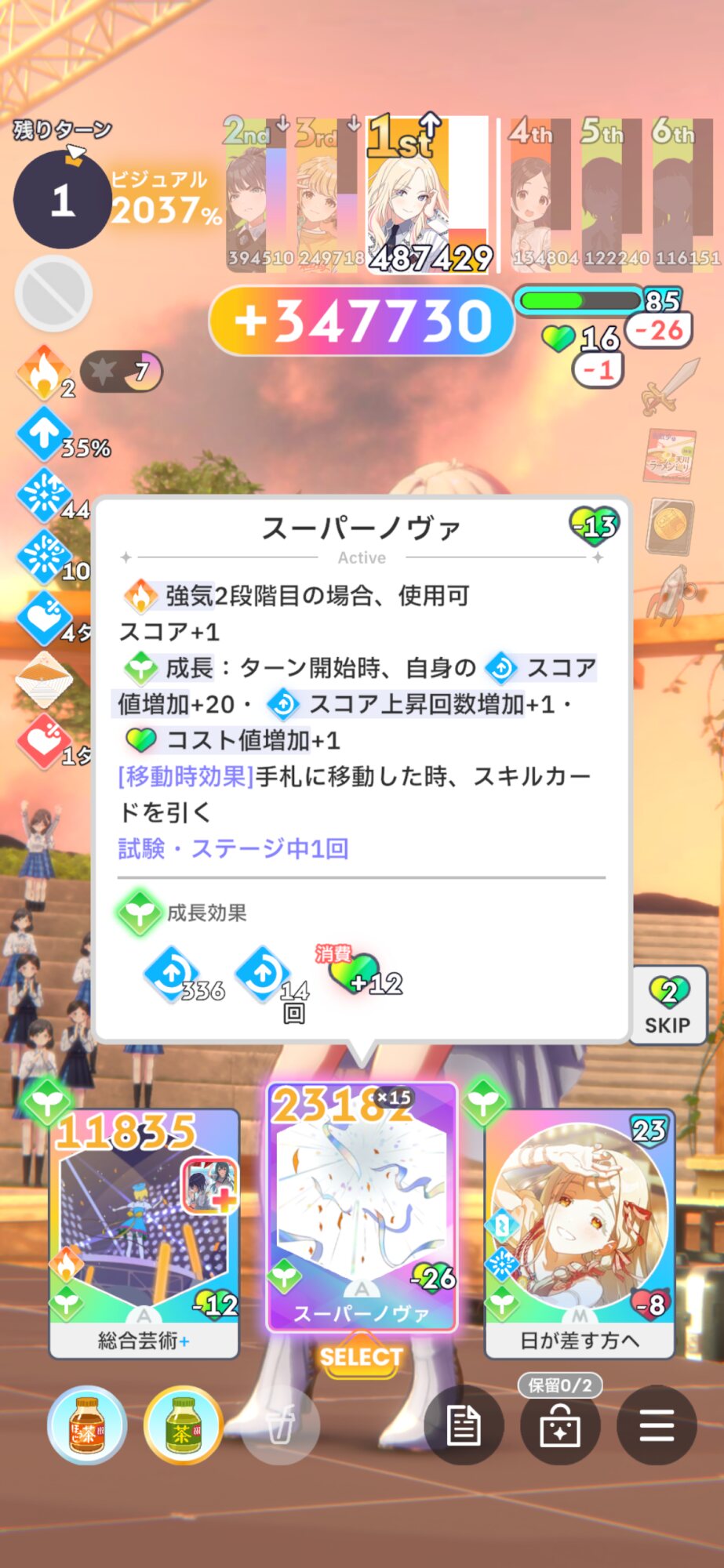The height and width of the screenshot is (1568, 724).
Task: Inspect the 35% score-up arrow buff
Action: click(45, 434)
